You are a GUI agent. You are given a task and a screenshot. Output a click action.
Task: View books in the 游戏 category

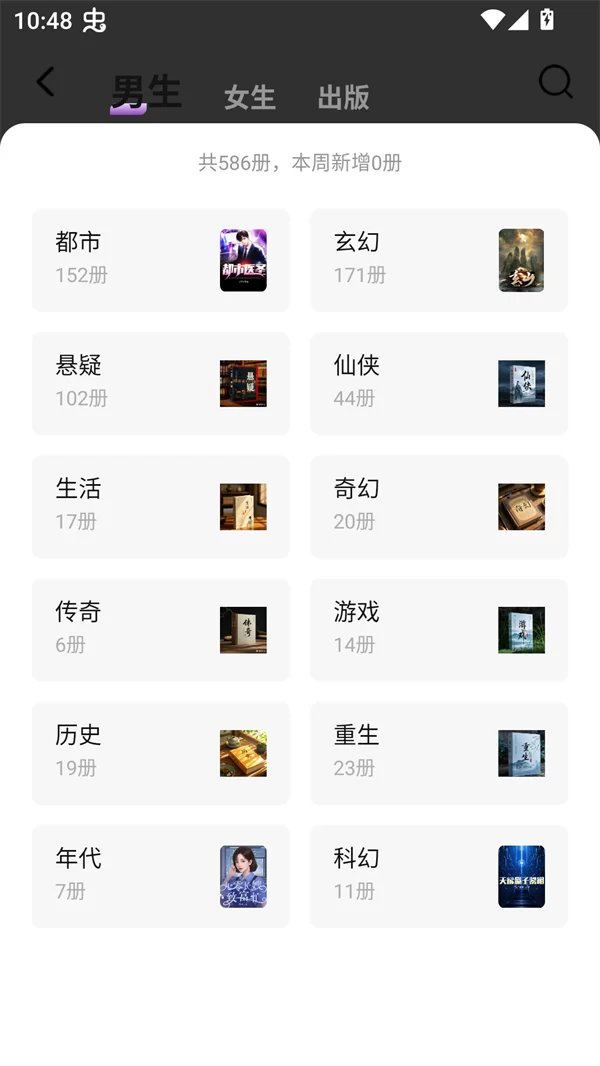pos(439,630)
